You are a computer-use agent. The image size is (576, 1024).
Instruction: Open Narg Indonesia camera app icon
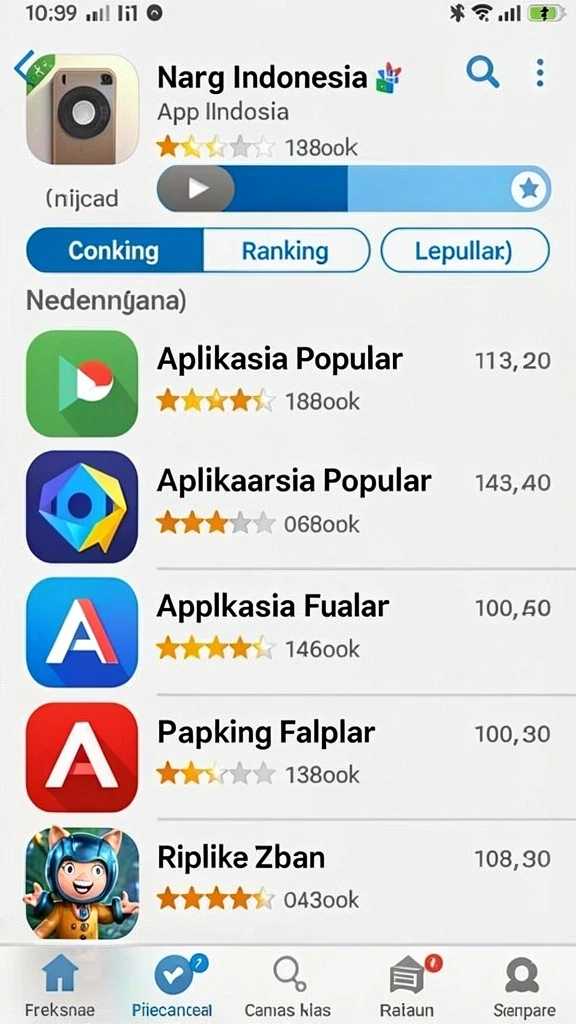82,109
